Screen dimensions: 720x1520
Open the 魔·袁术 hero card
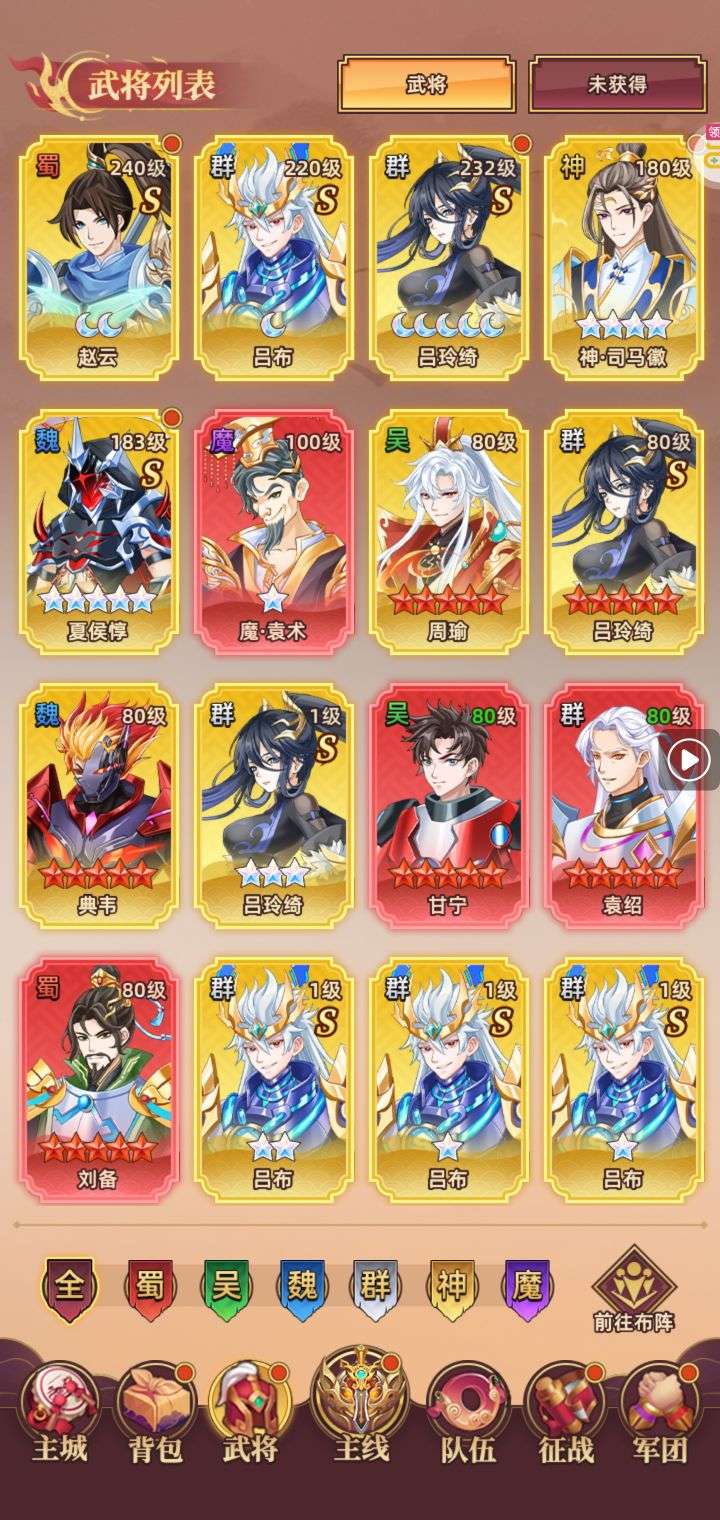pyautogui.click(x=273, y=530)
